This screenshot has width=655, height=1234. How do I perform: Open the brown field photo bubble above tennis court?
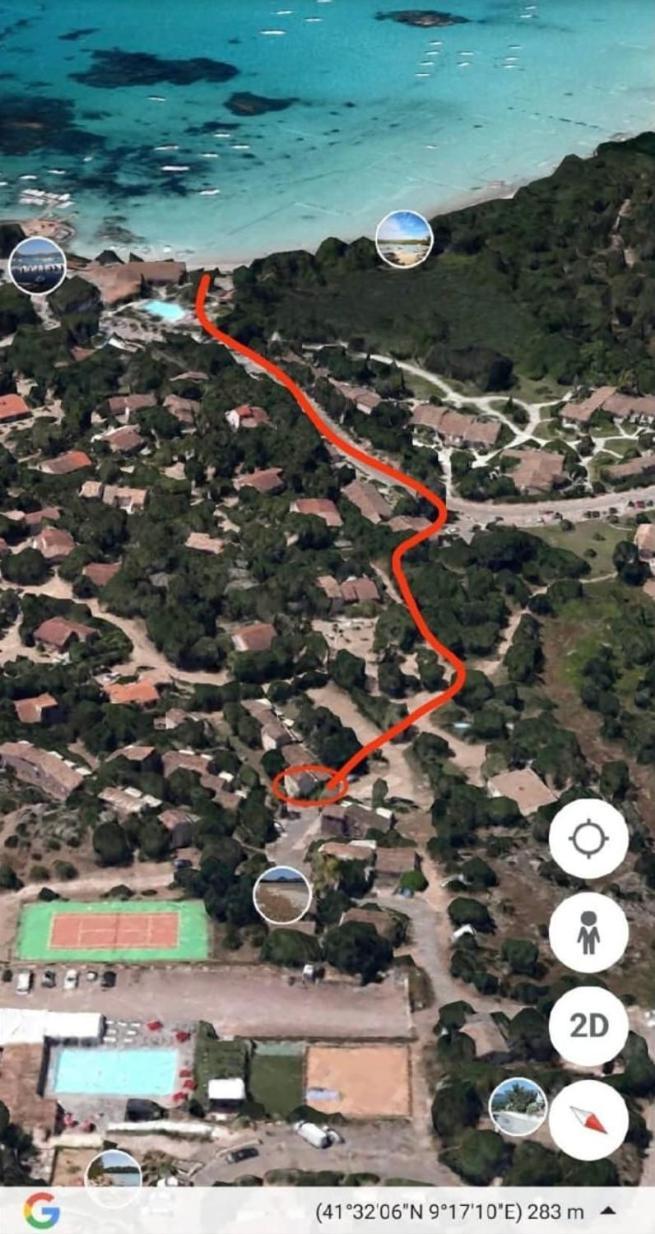coord(282,895)
